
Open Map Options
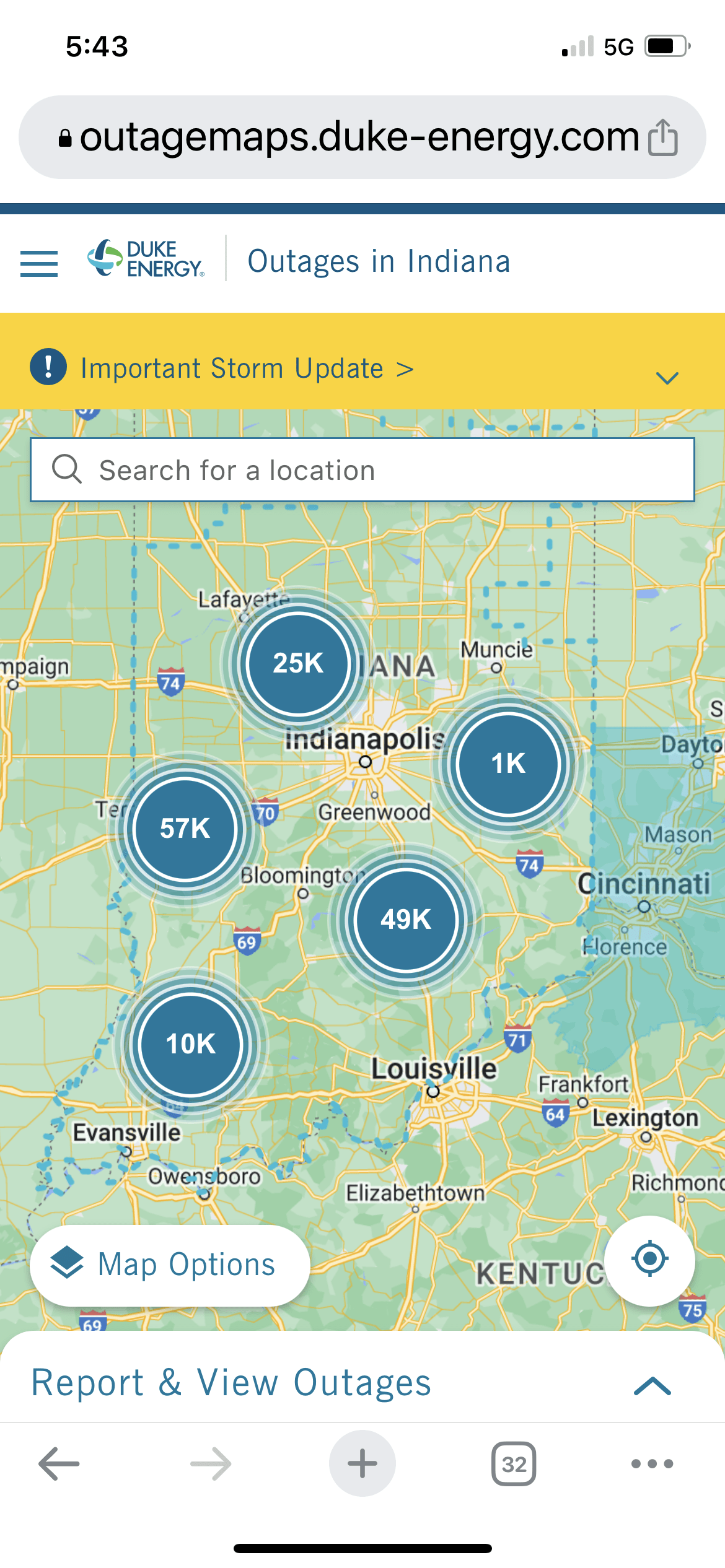point(170,1264)
